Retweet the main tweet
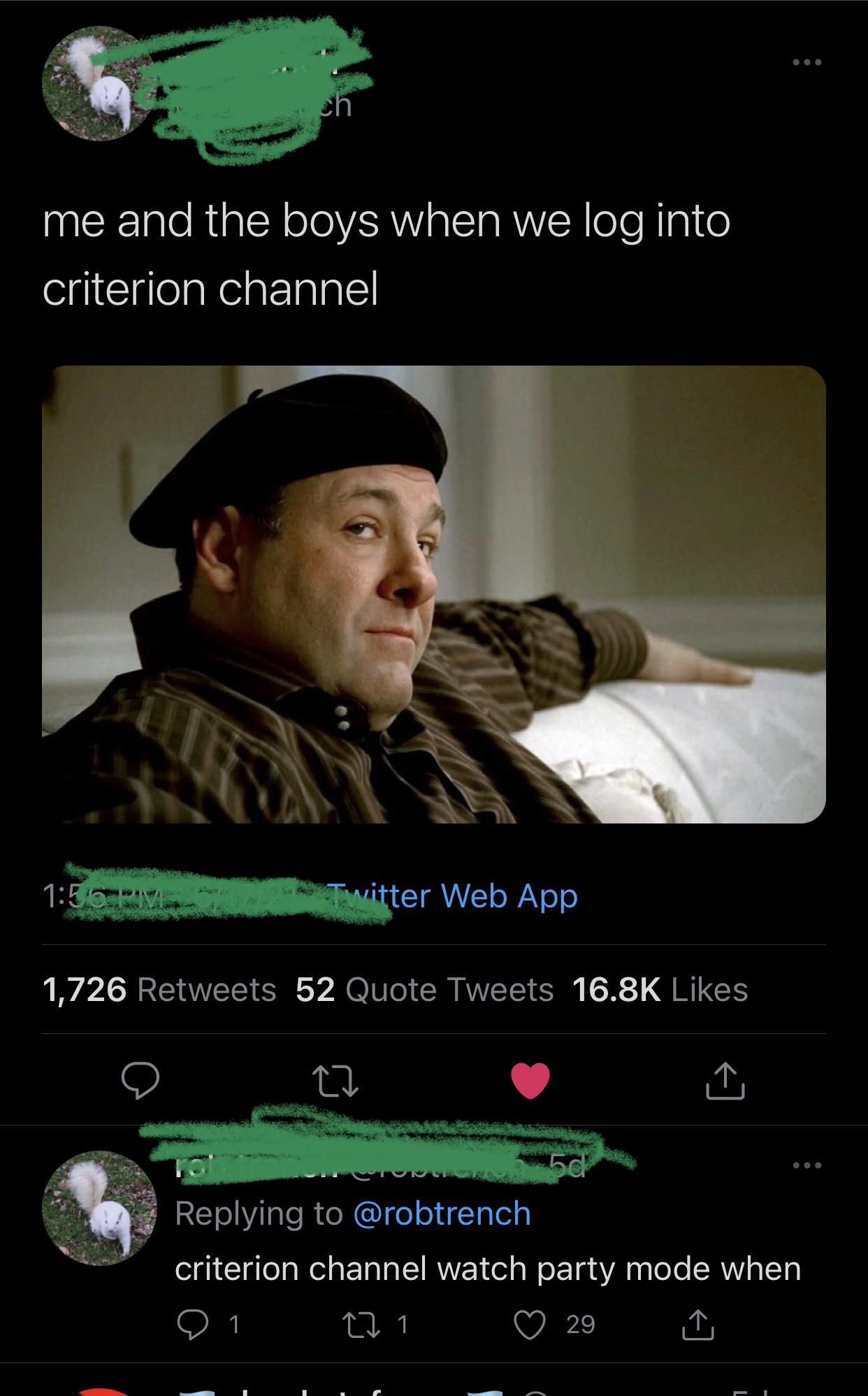Viewport: 868px width, 1396px height. pyautogui.click(x=335, y=1081)
